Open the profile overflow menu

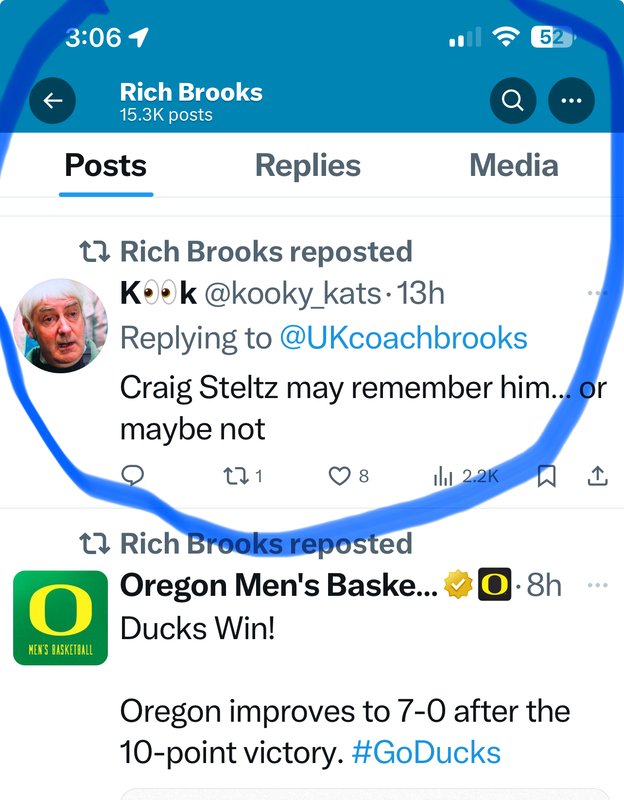(572, 100)
